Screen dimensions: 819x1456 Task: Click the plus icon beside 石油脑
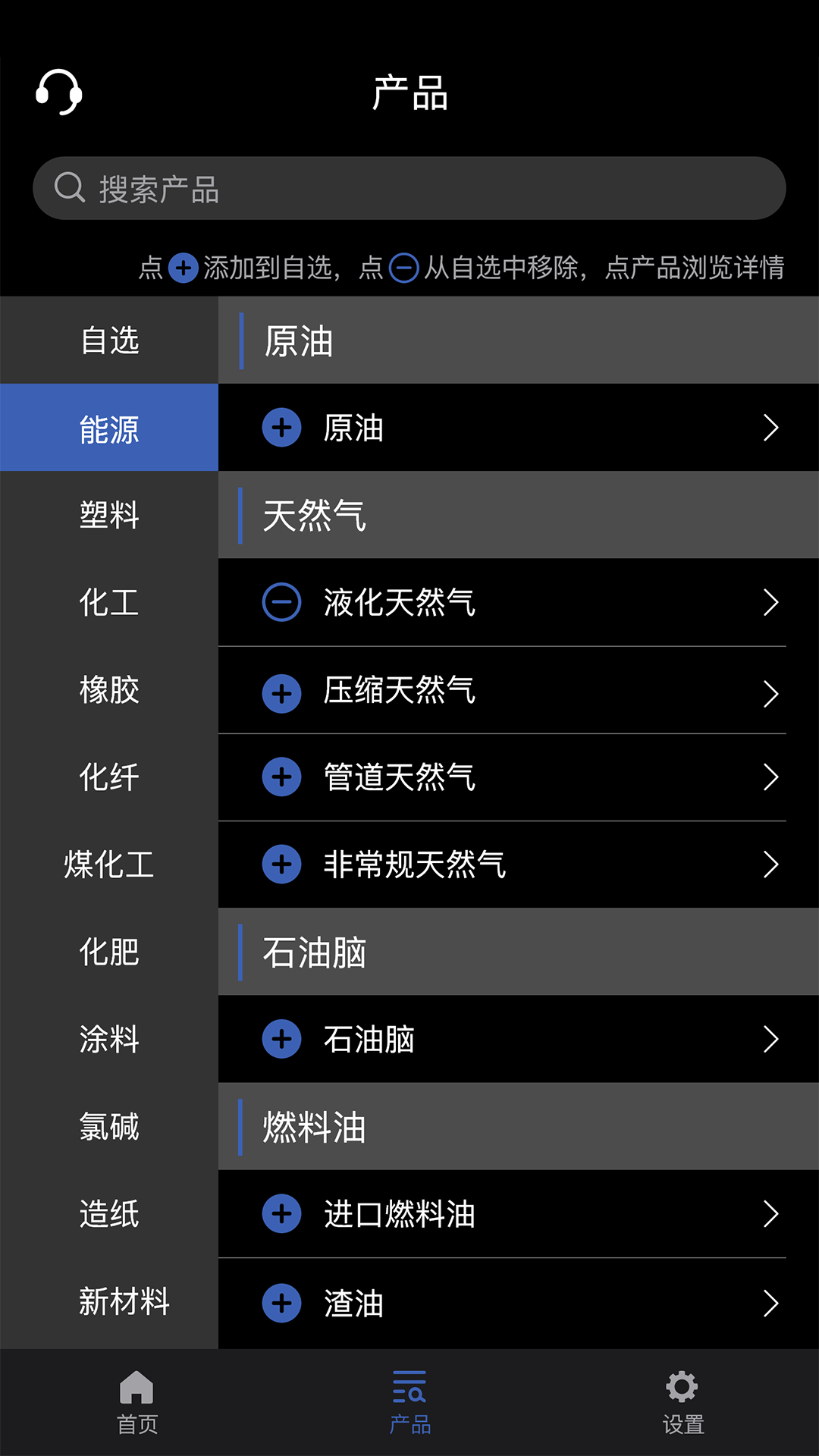click(281, 1040)
